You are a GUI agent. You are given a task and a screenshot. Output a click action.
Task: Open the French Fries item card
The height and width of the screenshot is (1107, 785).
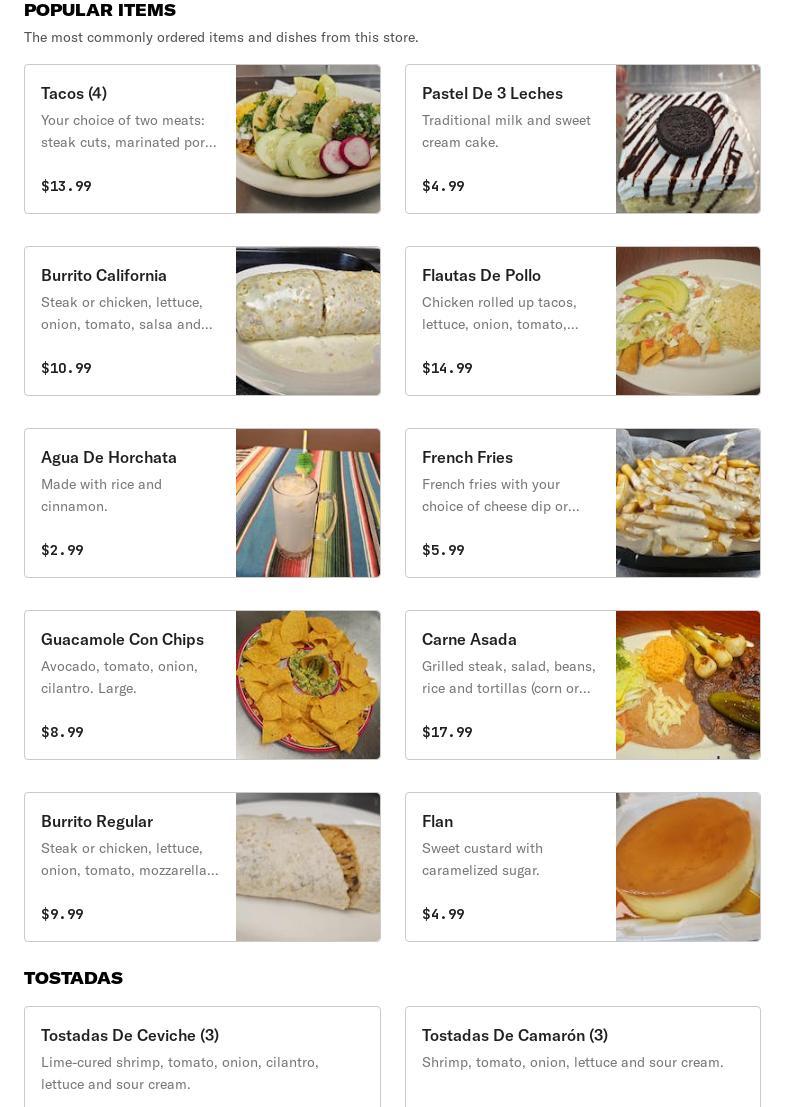tap(582, 503)
